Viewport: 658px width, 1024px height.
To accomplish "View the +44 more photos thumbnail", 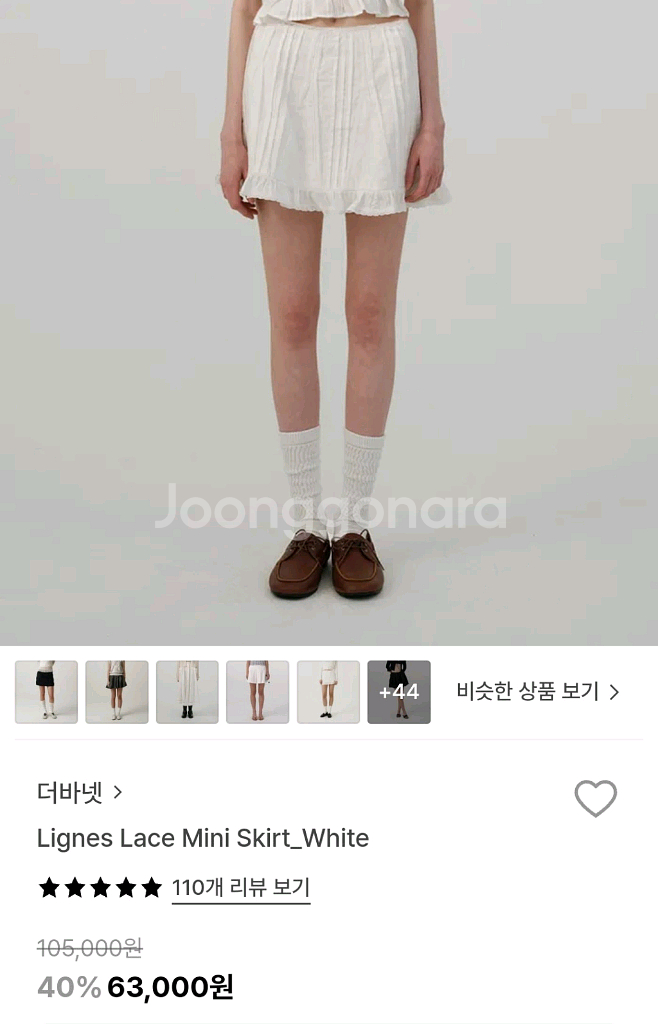I will click(x=399, y=691).
